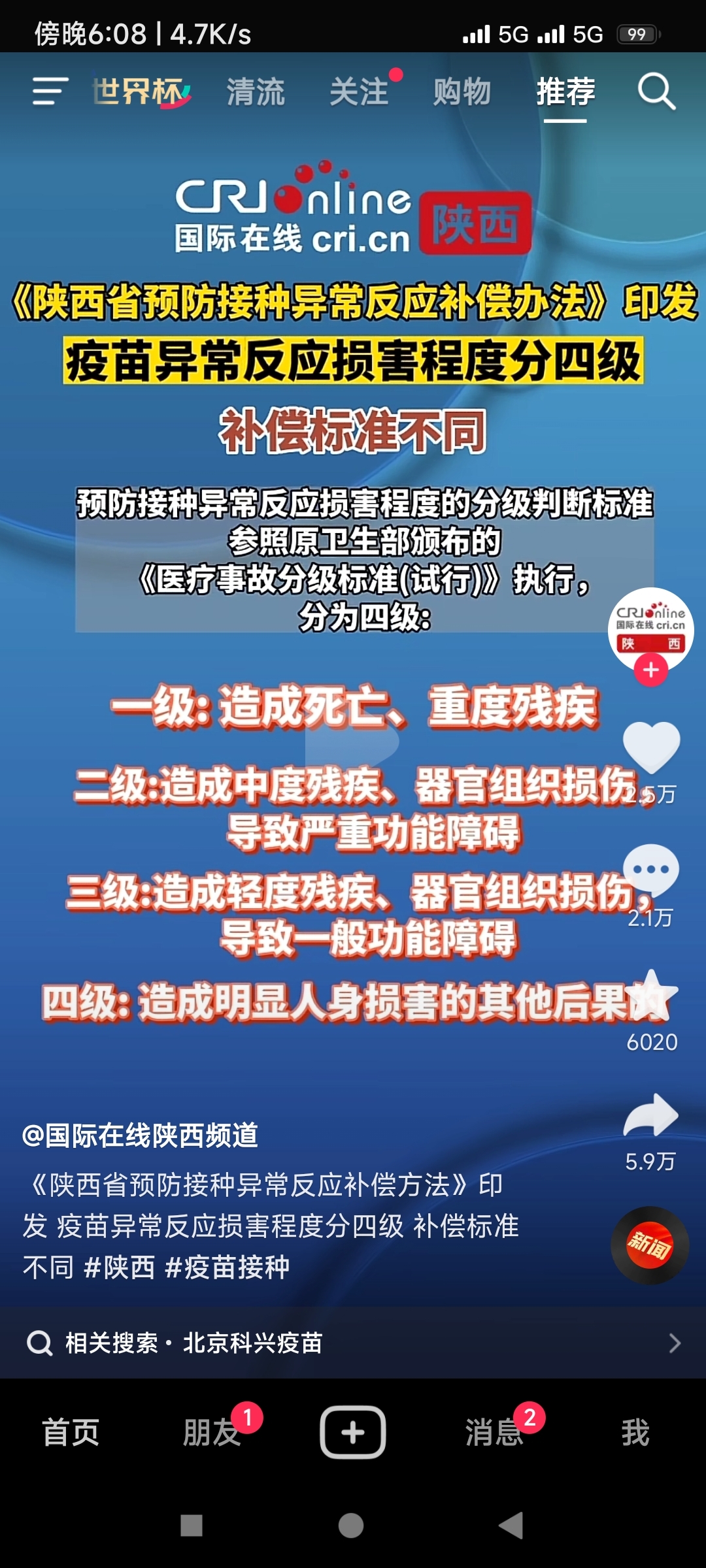Go to the 朋友 tab

tap(211, 1432)
